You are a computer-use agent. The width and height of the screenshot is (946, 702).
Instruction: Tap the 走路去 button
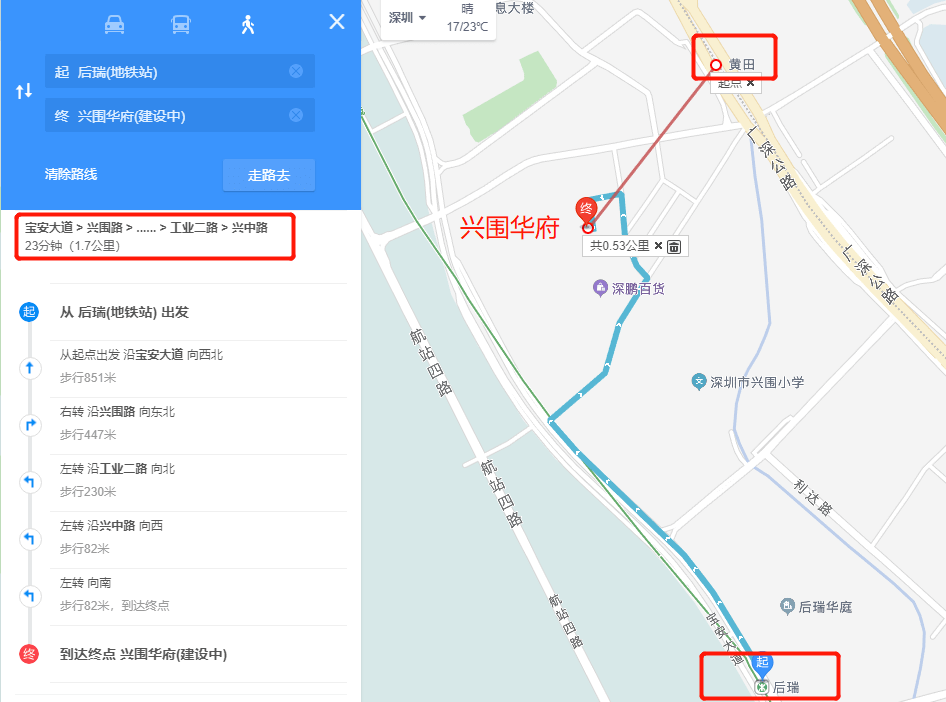pos(268,175)
